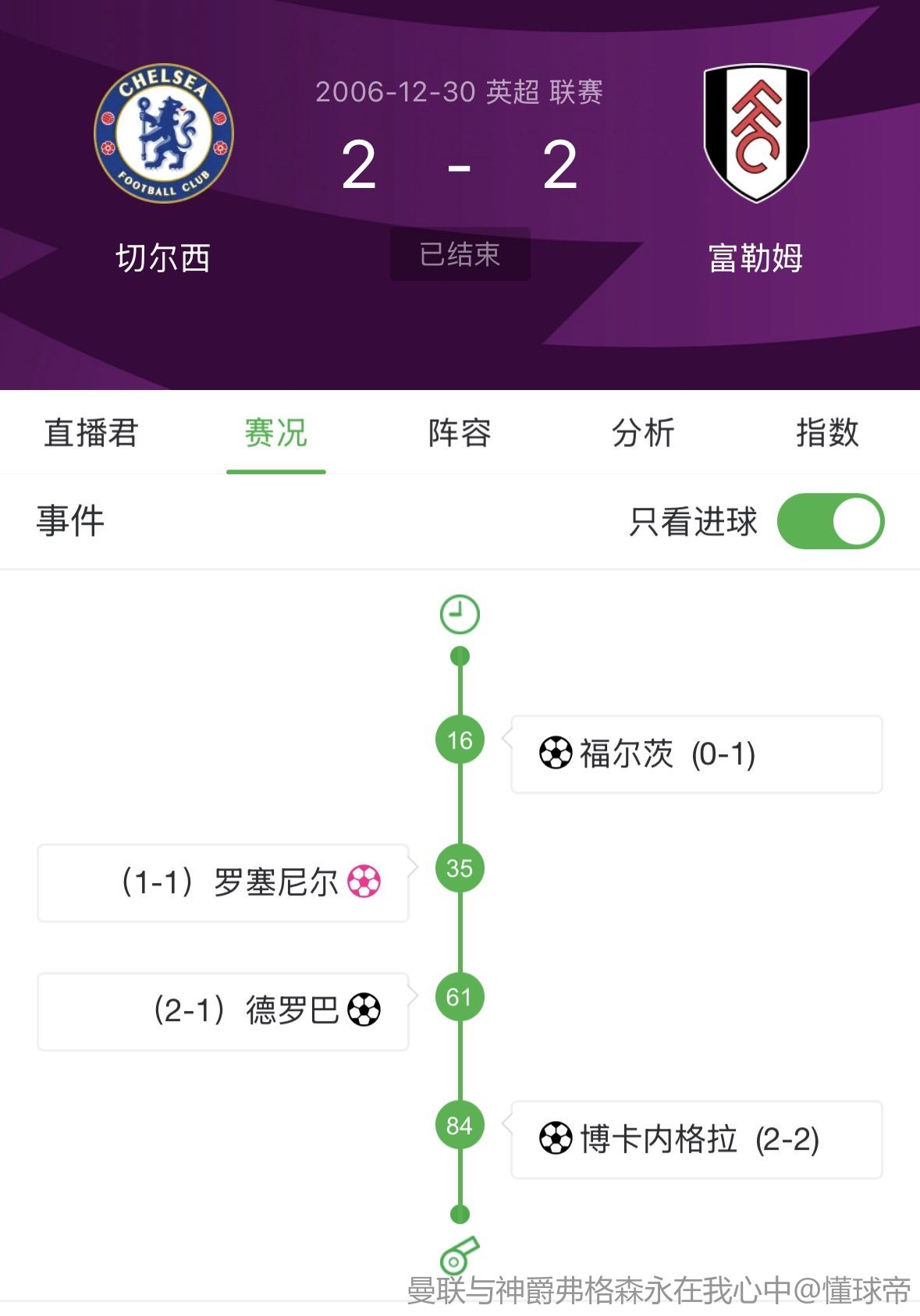Image resolution: width=920 pixels, height=1316 pixels.
Task: Tap the 德罗巴 (2-1) goal event
Action: click(x=223, y=1011)
